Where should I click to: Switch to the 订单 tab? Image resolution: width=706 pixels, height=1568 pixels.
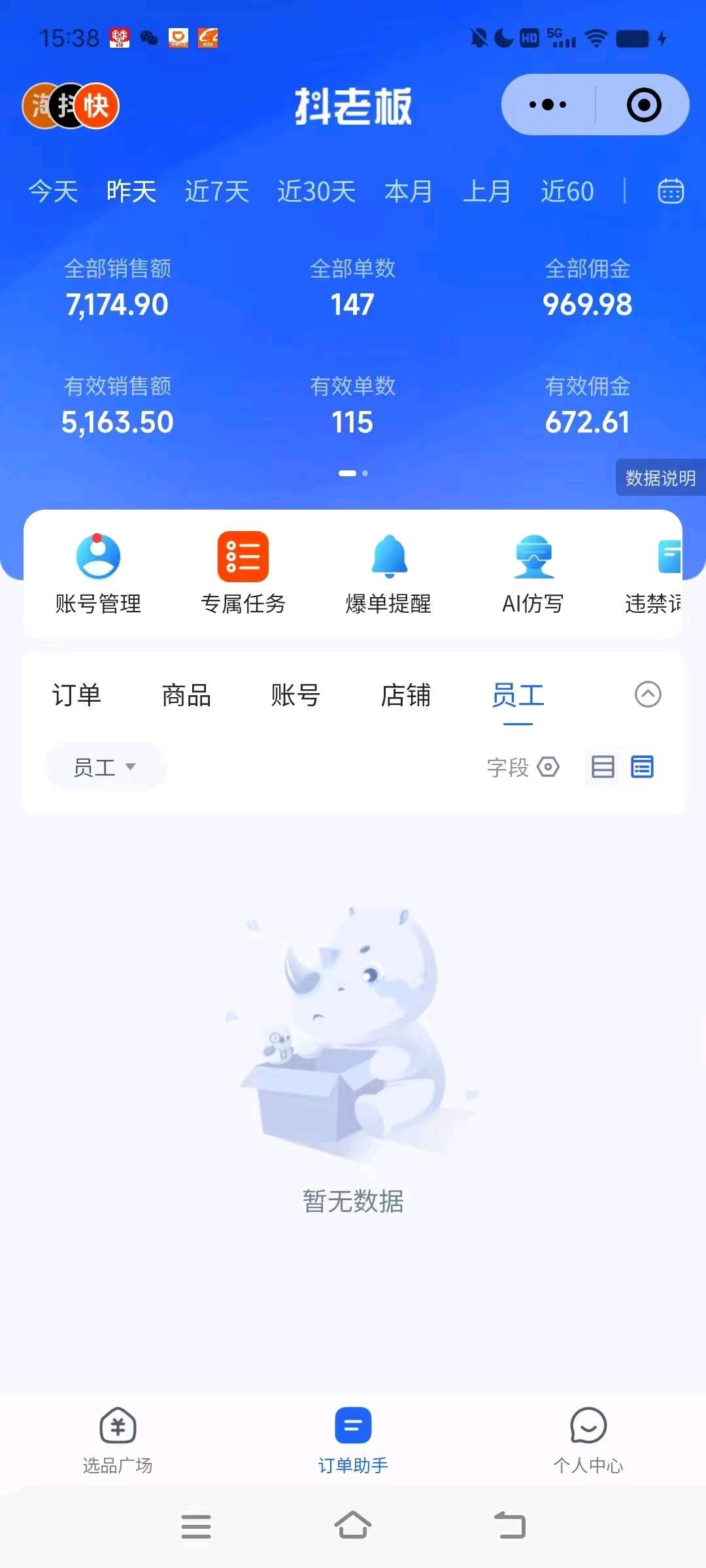76,695
